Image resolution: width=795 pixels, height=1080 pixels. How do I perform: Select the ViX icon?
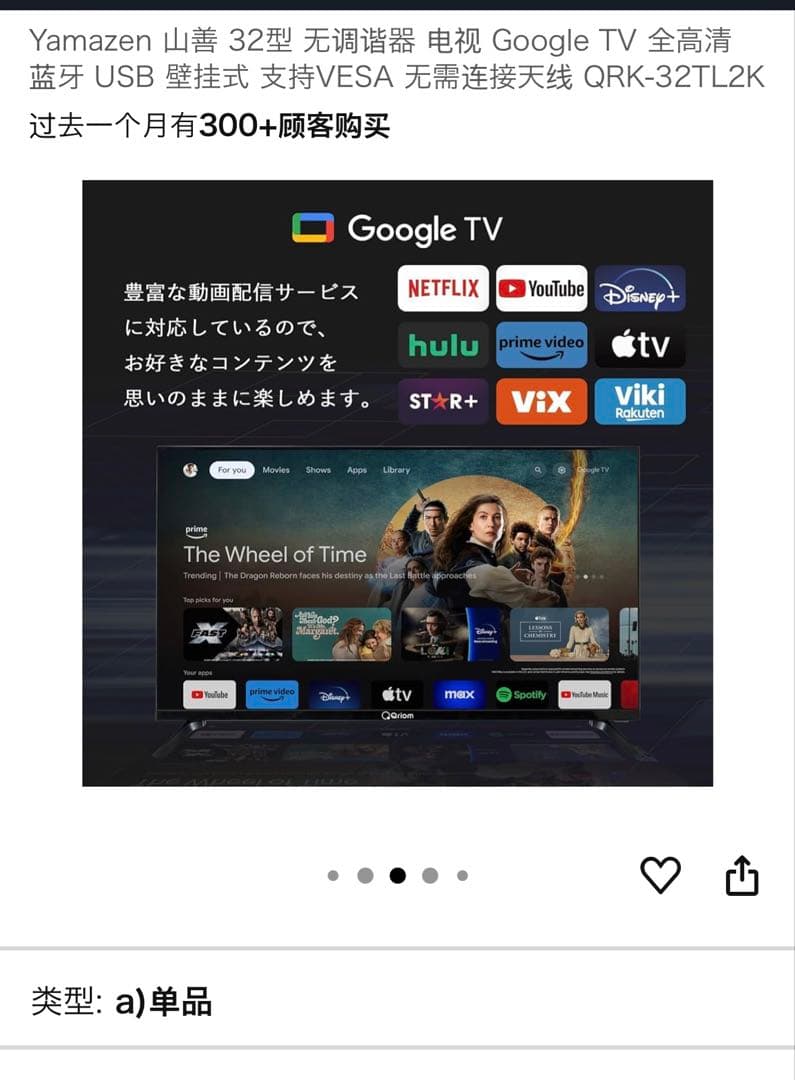(541, 401)
